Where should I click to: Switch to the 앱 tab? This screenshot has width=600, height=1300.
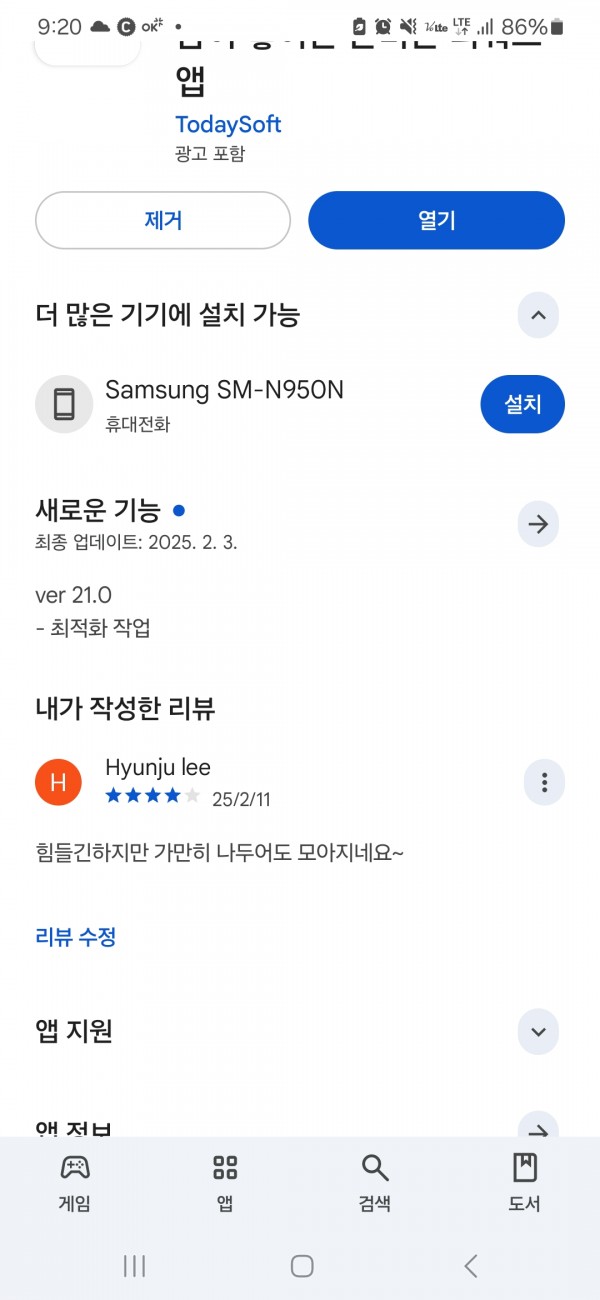point(225,1182)
